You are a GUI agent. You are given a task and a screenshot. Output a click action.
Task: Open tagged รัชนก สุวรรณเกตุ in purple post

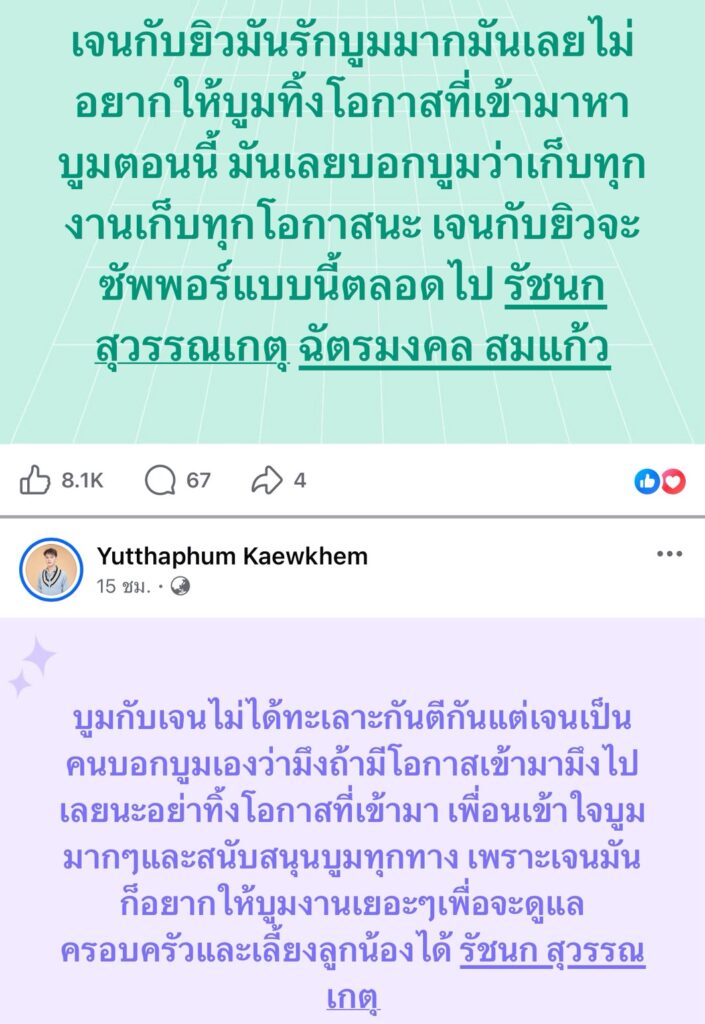click(552, 952)
